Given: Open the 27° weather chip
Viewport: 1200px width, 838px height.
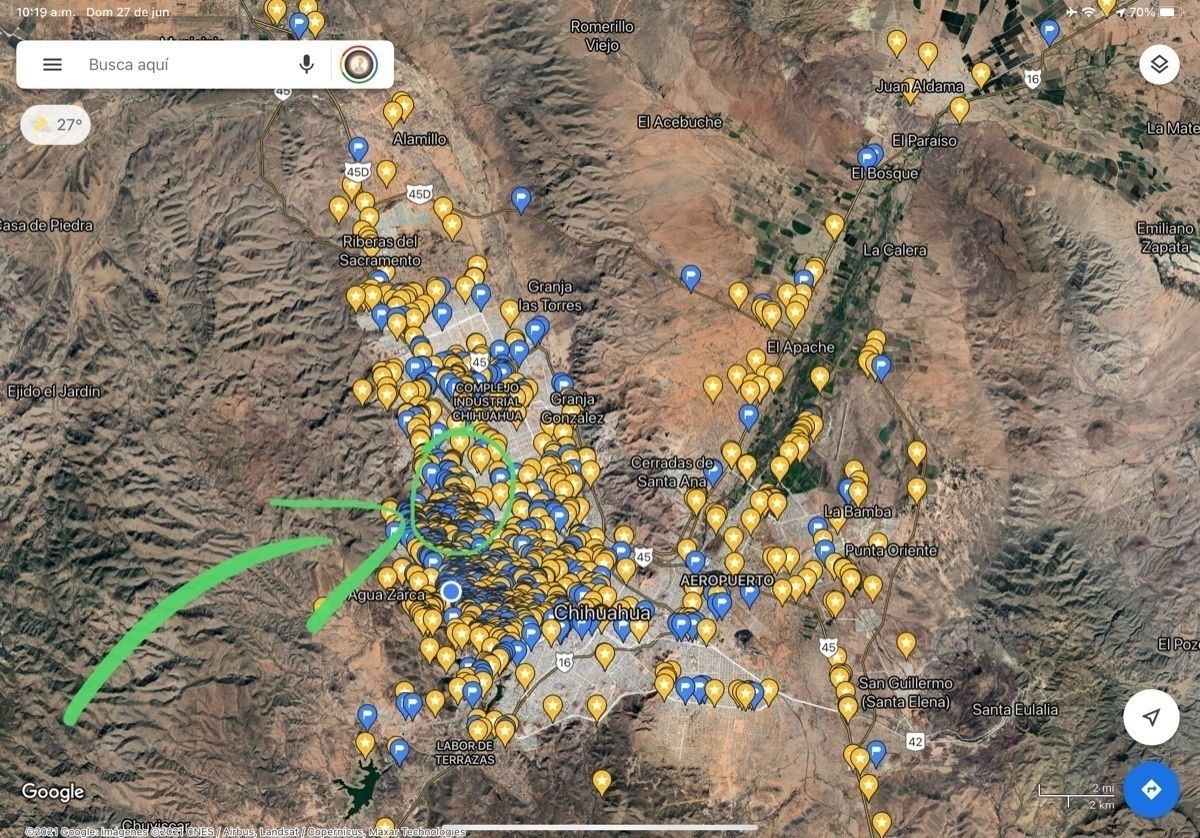Looking at the screenshot, I should (56, 125).
